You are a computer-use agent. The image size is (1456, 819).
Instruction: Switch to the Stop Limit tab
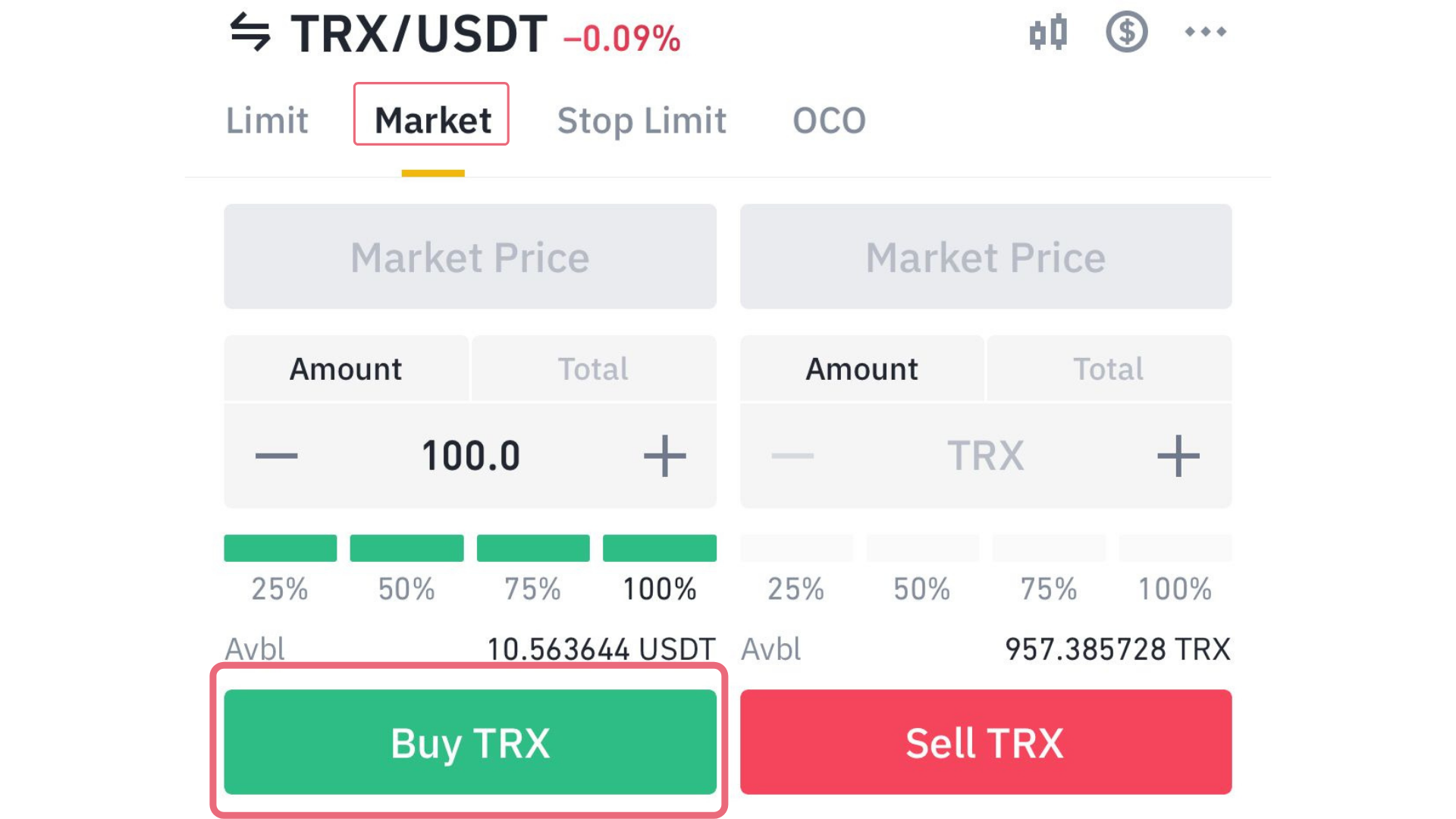click(642, 121)
